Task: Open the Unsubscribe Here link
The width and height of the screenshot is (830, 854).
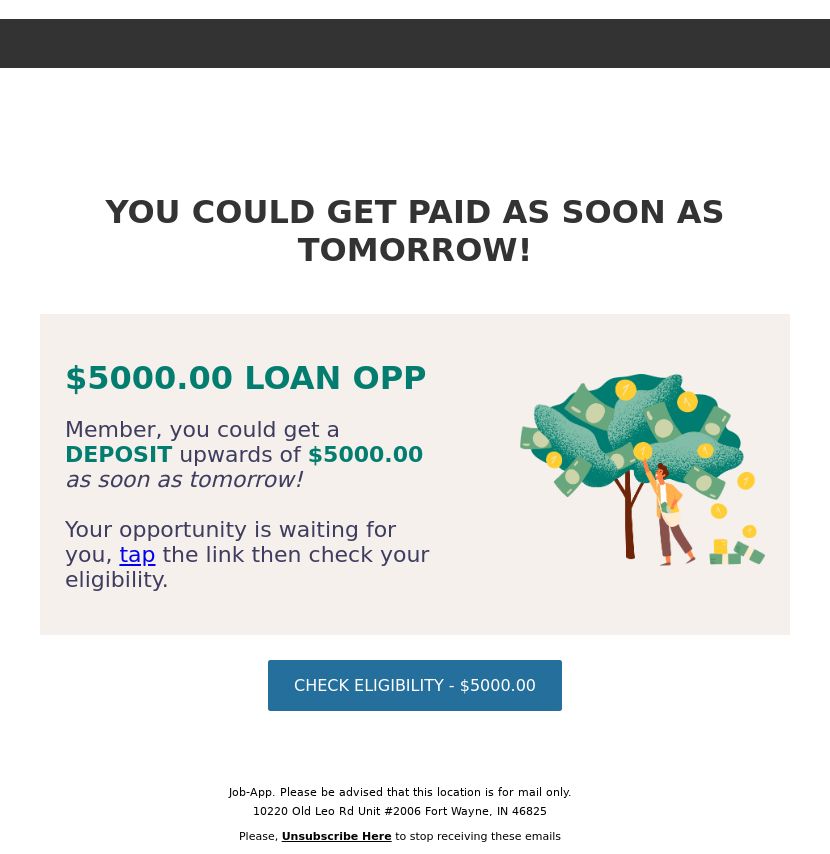Action: point(336,836)
